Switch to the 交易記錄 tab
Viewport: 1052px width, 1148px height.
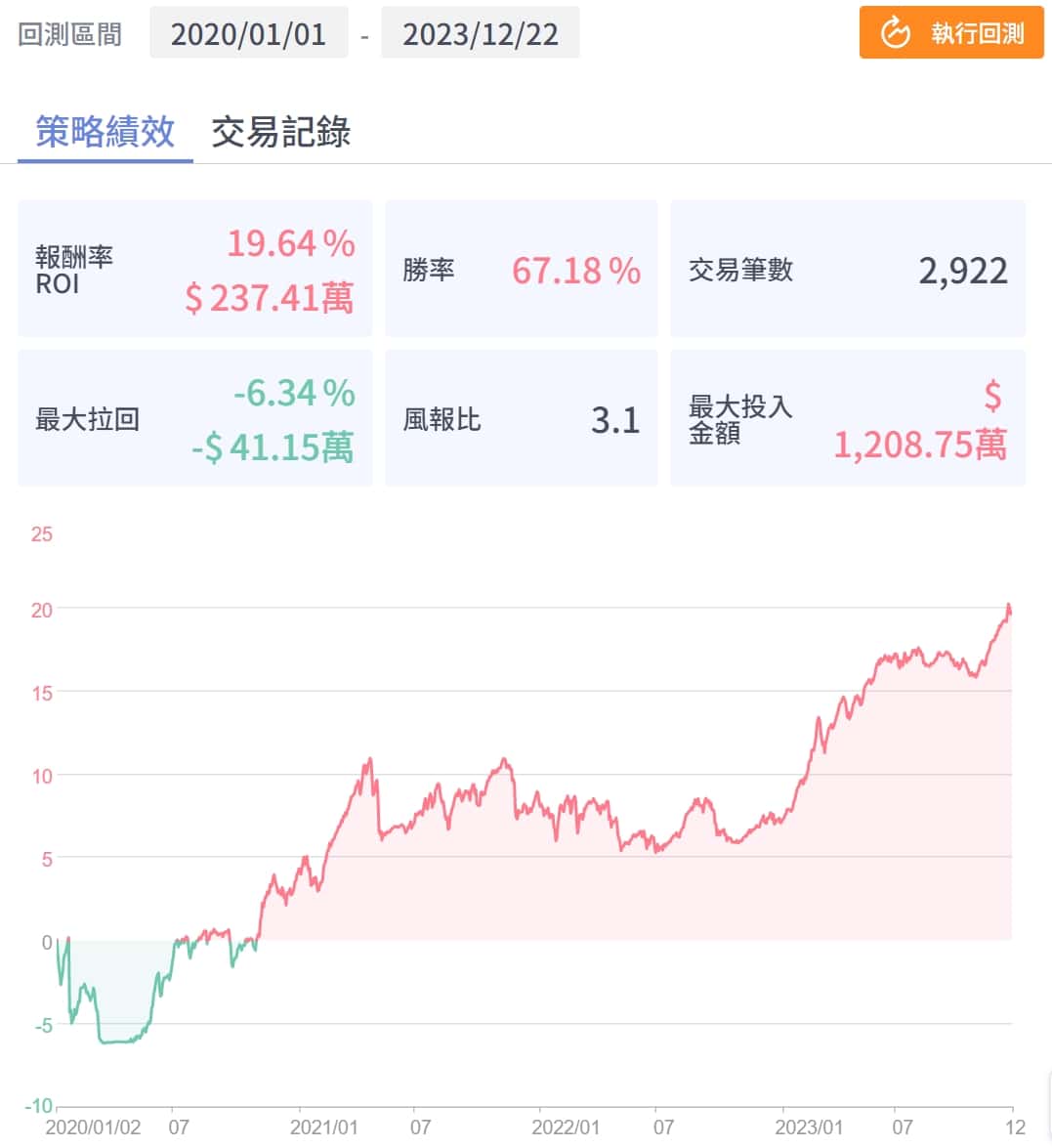[x=280, y=132]
